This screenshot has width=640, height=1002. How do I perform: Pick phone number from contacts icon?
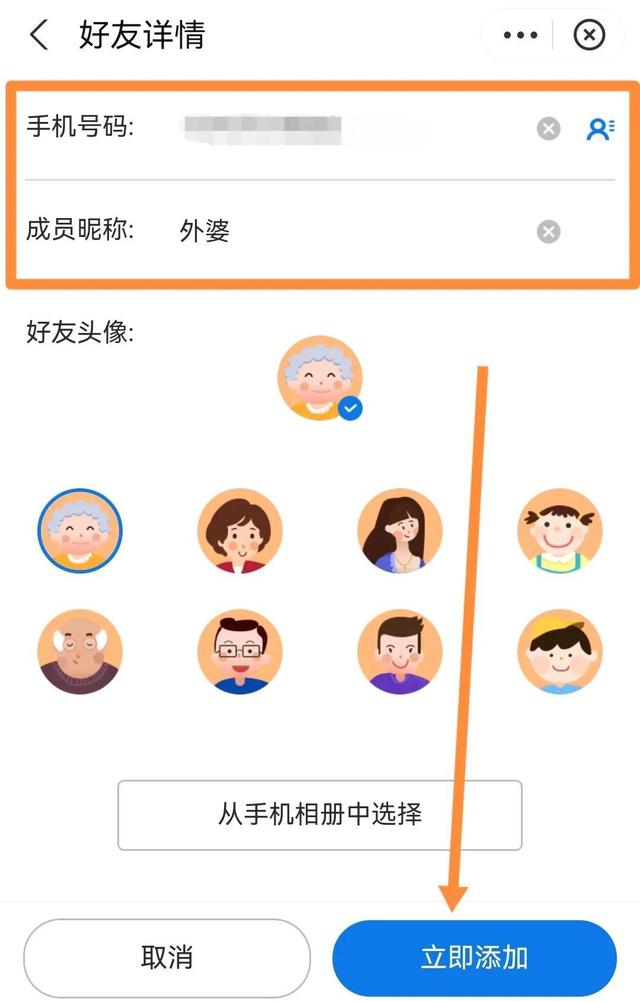[x=600, y=128]
